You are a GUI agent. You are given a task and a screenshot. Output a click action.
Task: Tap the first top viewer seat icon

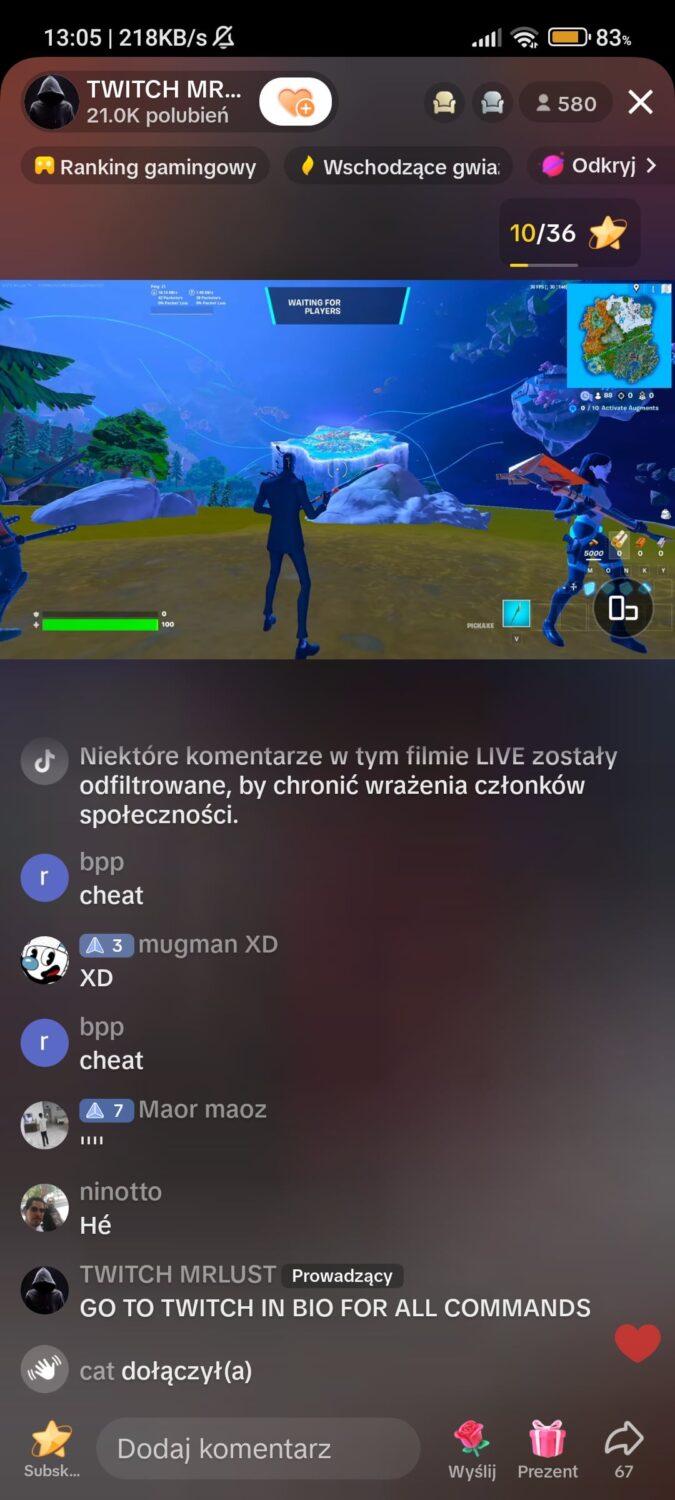tap(444, 103)
